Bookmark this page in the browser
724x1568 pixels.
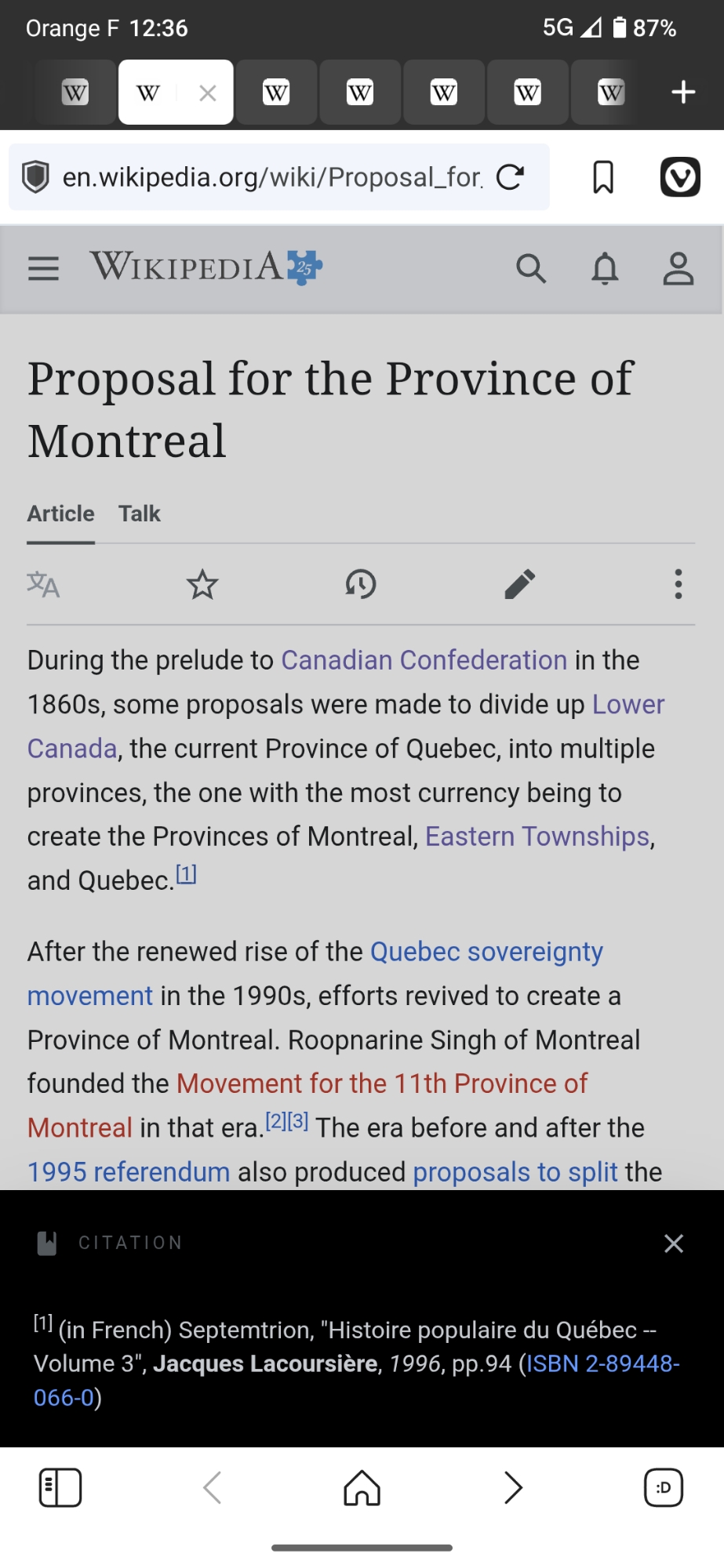(x=602, y=177)
